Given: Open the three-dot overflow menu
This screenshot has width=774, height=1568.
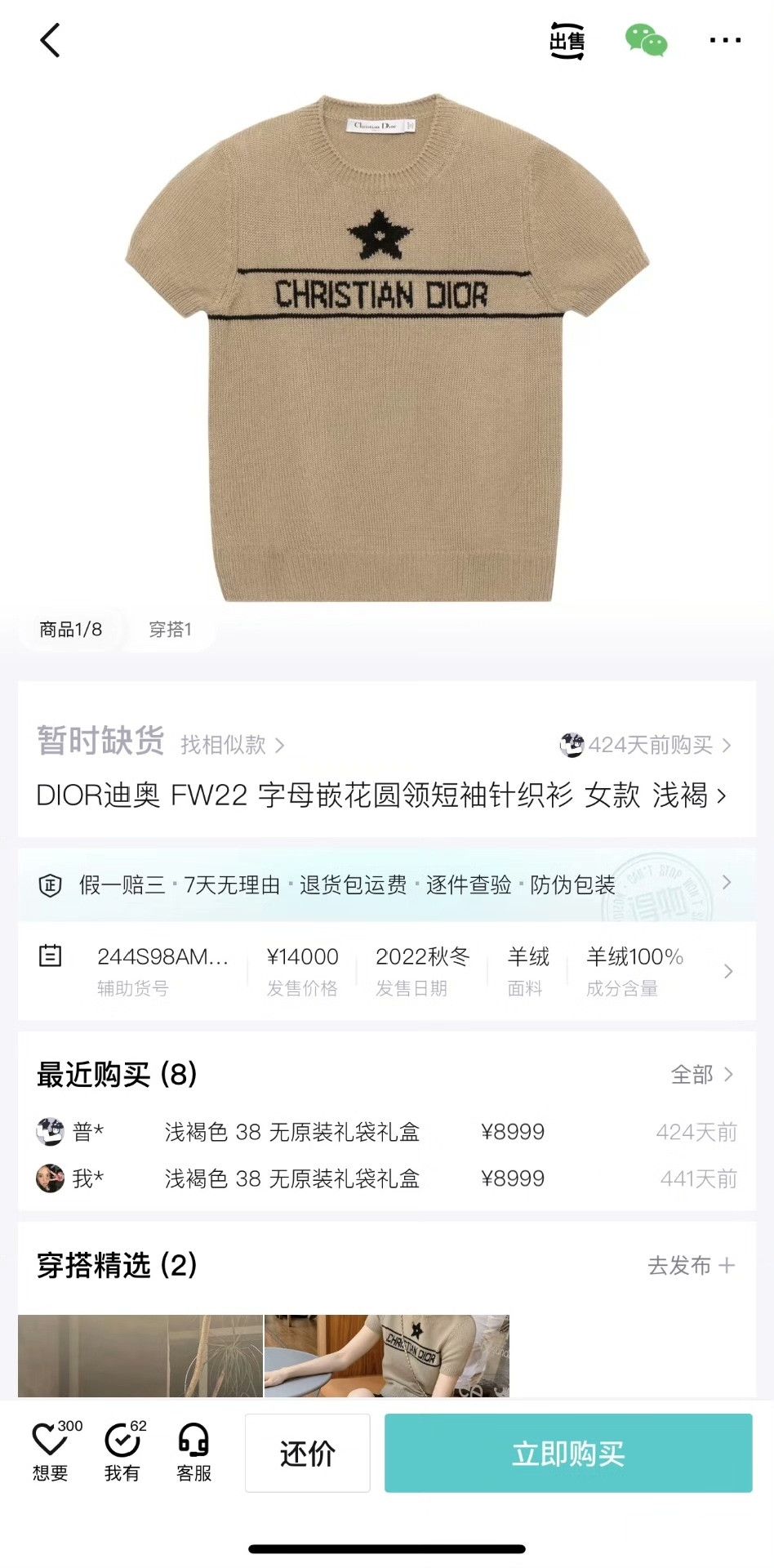Looking at the screenshot, I should pyautogui.click(x=725, y=40).
